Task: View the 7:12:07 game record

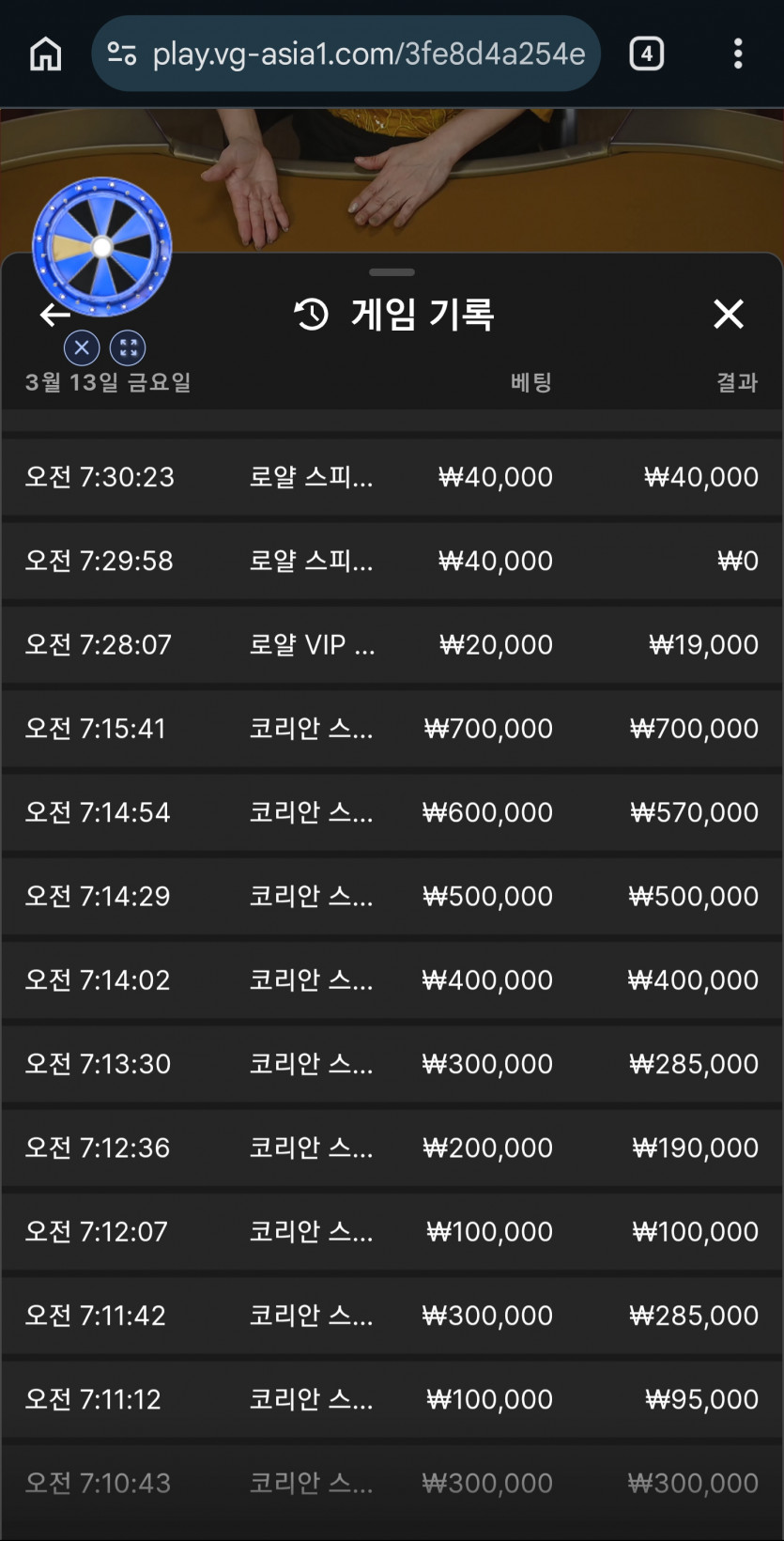Action: [392, 1232]
